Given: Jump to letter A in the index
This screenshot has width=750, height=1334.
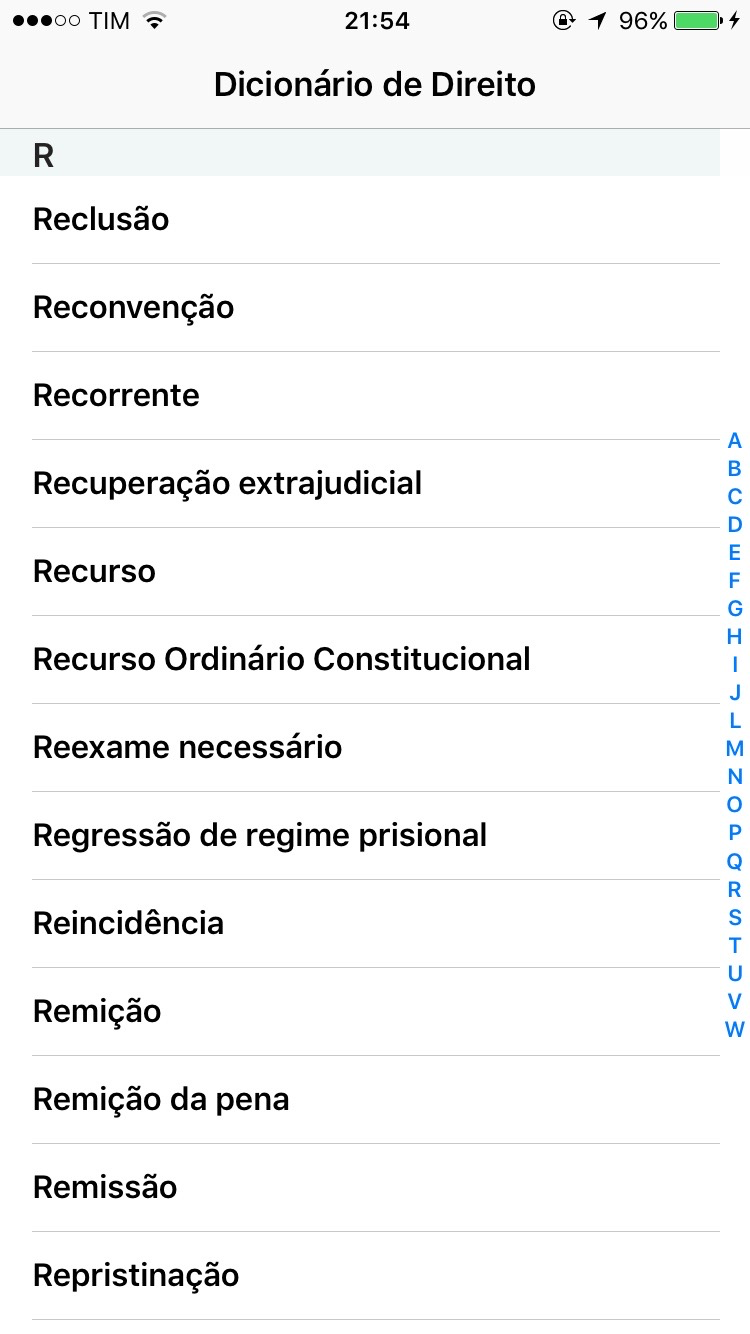Looking at the screenshot, I should [x=735, y=441].
